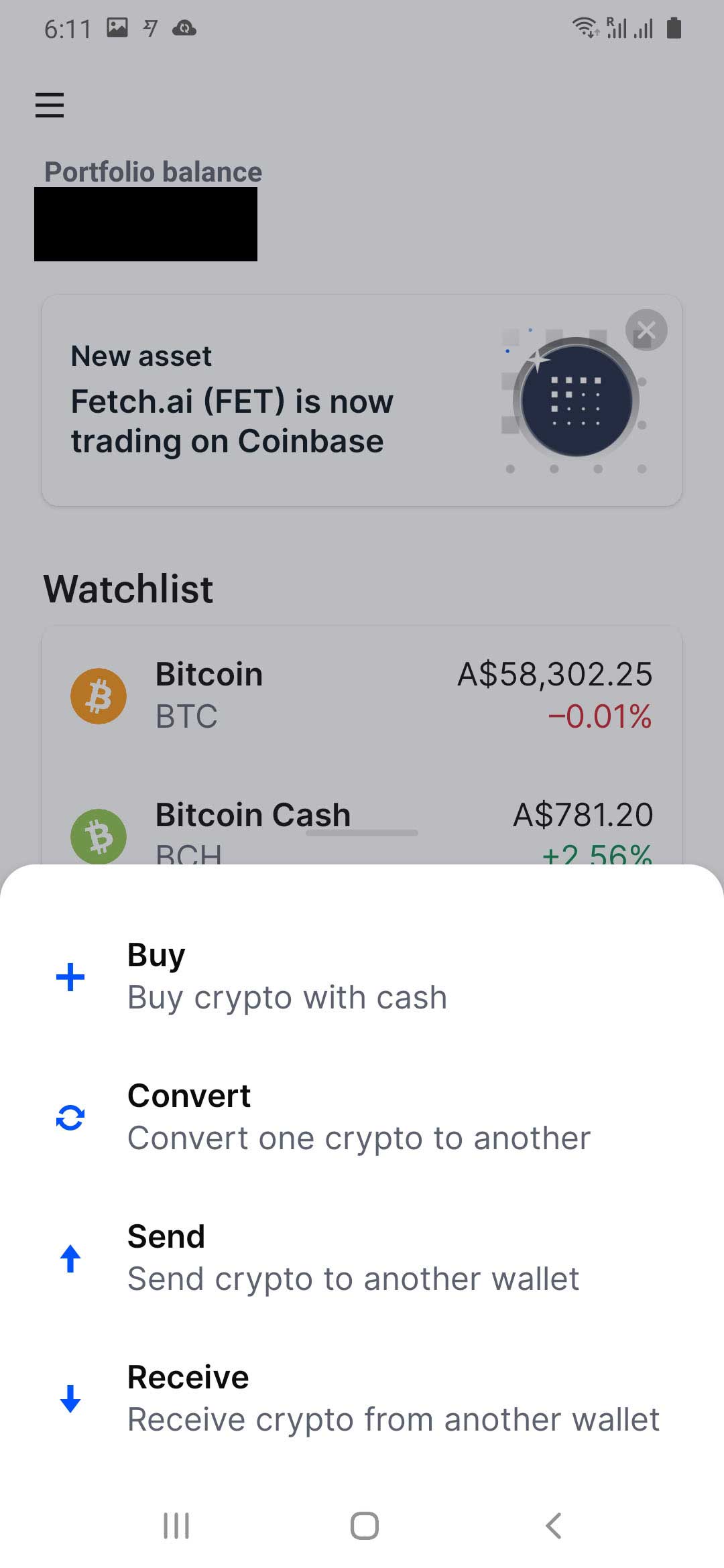Go back with the system back button
Screen dimensions: 724x1568
[553, 1526]
